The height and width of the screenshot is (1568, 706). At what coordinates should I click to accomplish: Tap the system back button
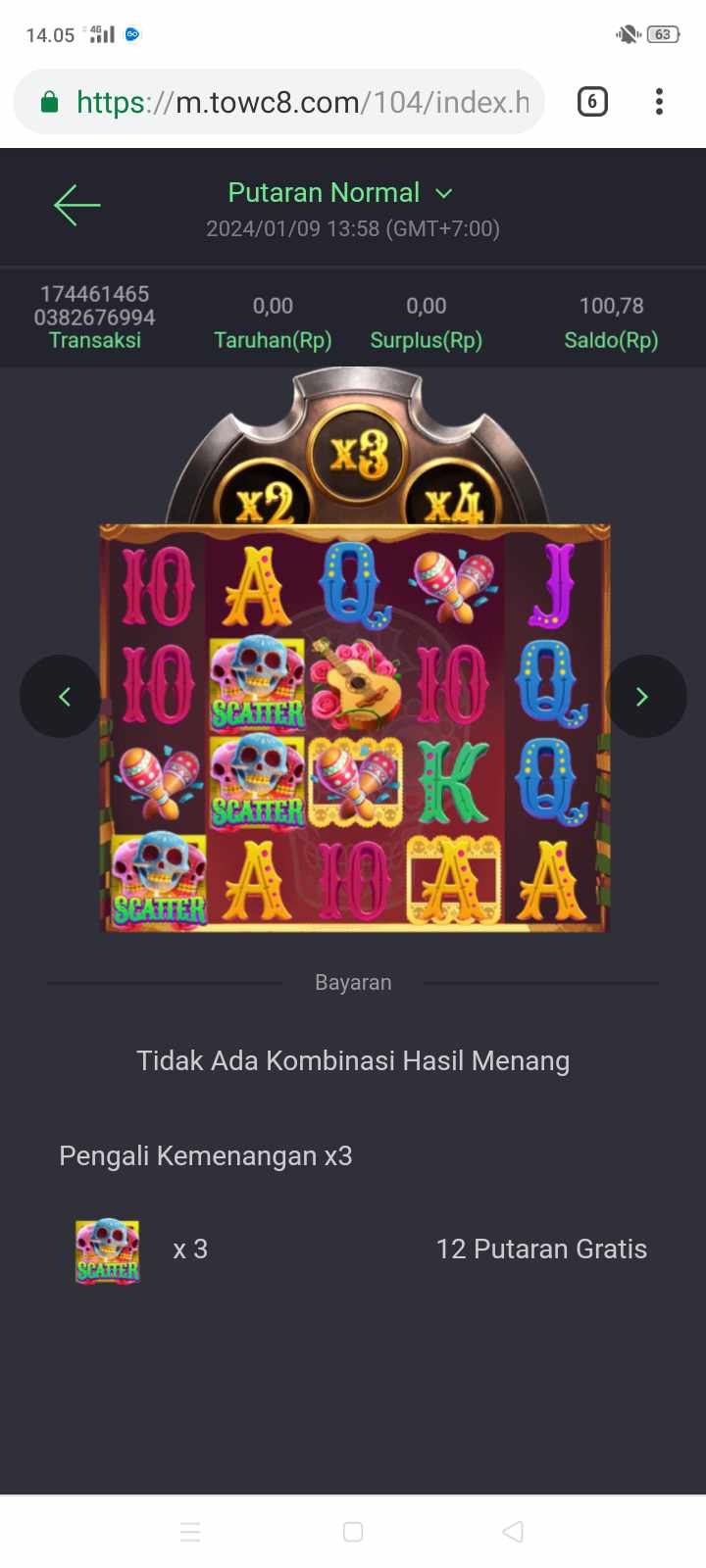point(512,1532)
